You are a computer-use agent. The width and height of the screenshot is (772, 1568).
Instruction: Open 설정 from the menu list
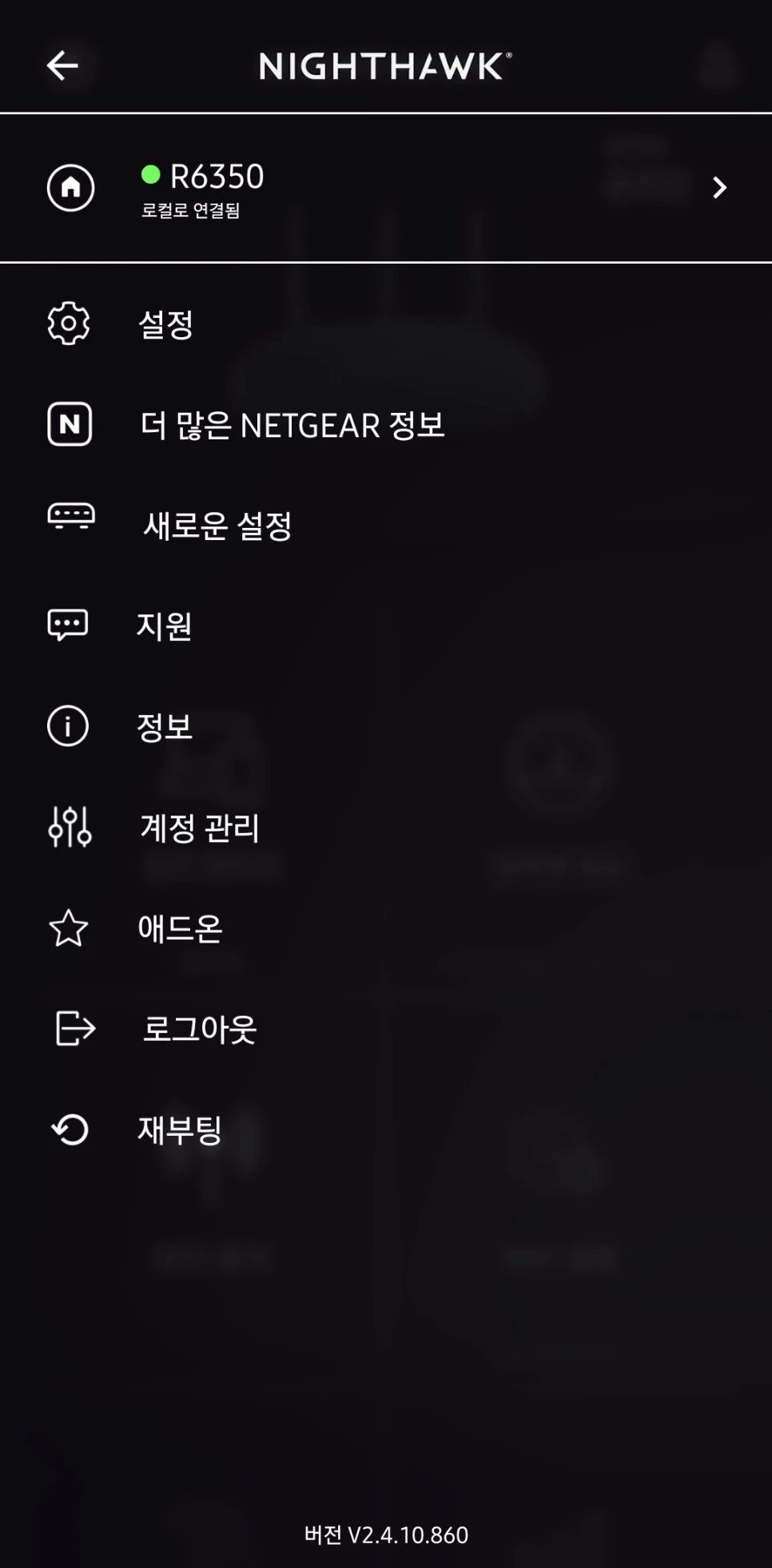tap(164, 323)
